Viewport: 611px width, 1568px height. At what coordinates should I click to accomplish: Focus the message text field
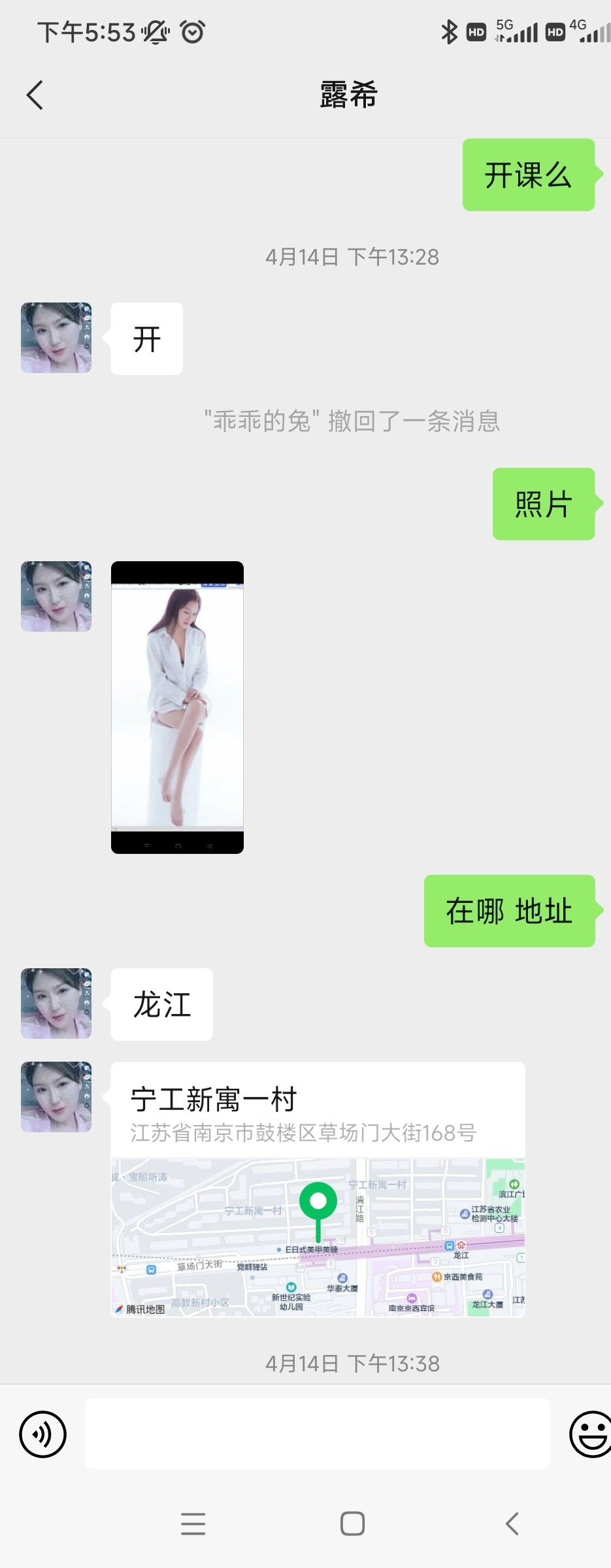pos(317,1434)
